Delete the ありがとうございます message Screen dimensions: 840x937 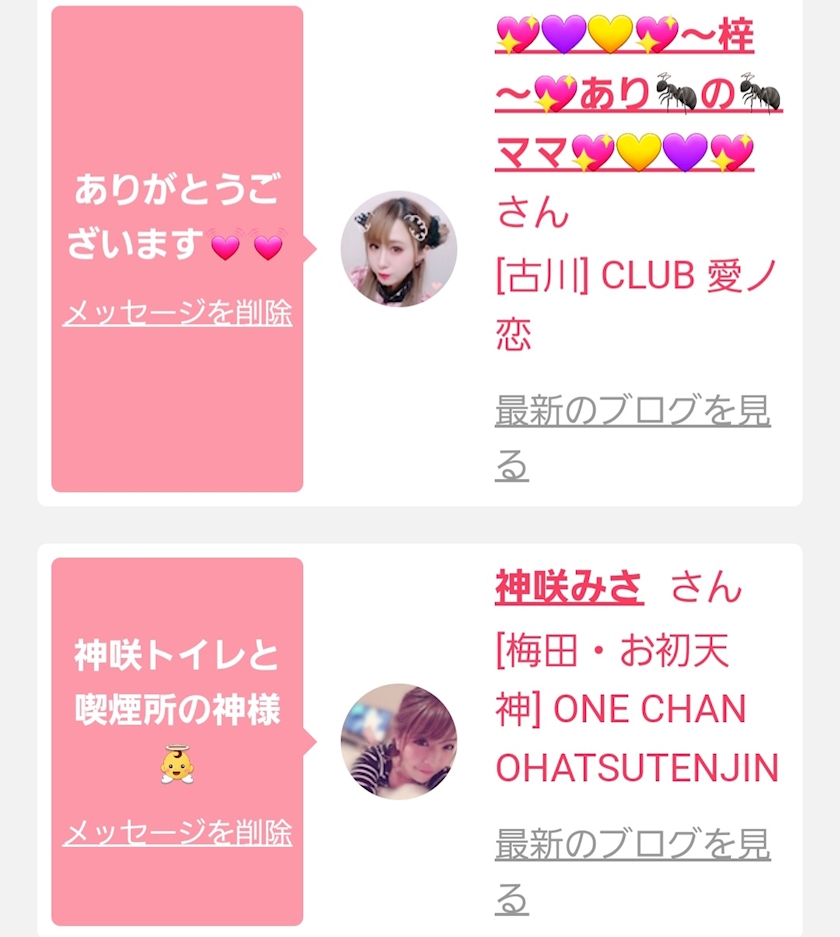177,313
